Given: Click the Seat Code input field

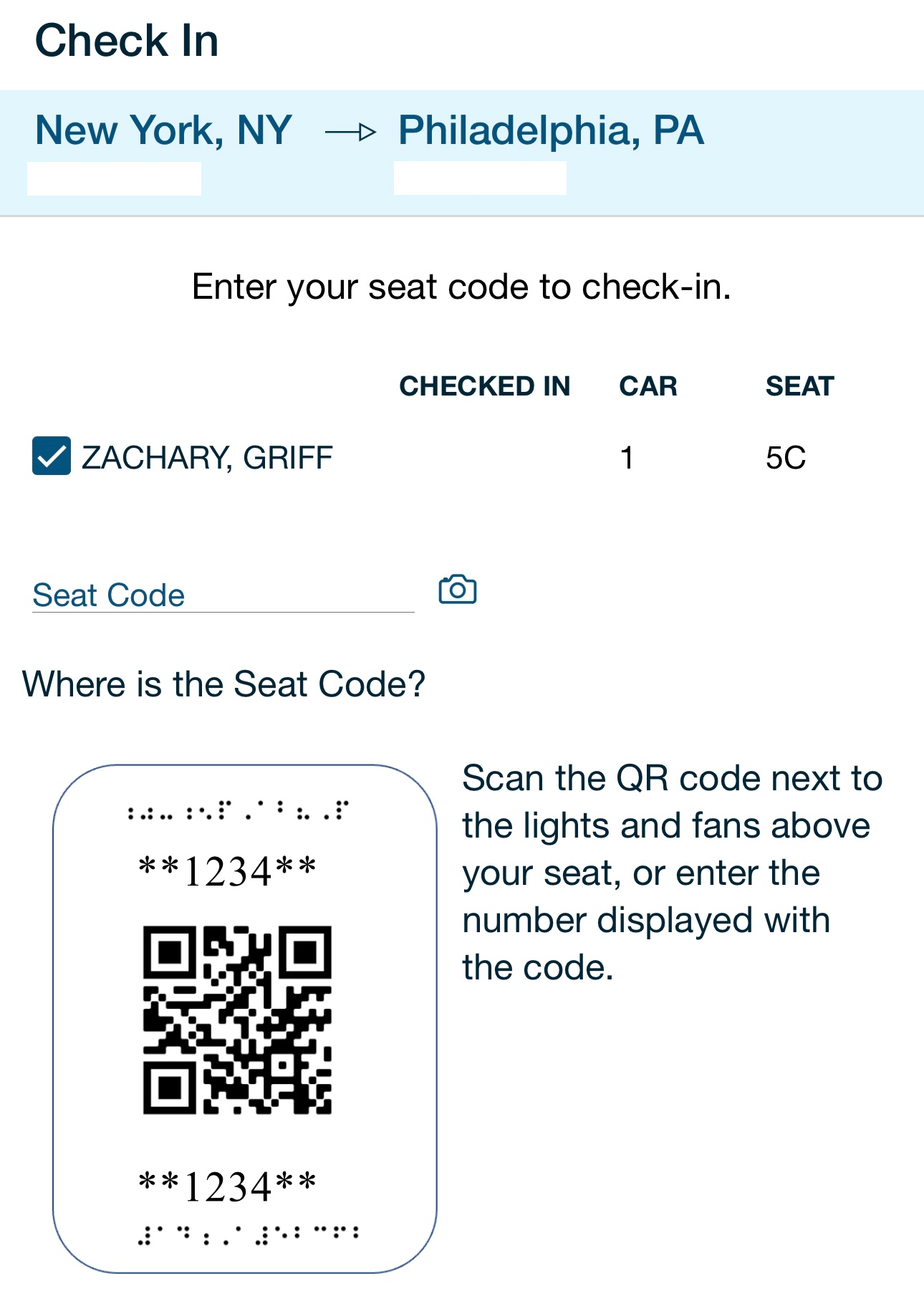Looking at the screenshot, I should (x=222, y=593).
